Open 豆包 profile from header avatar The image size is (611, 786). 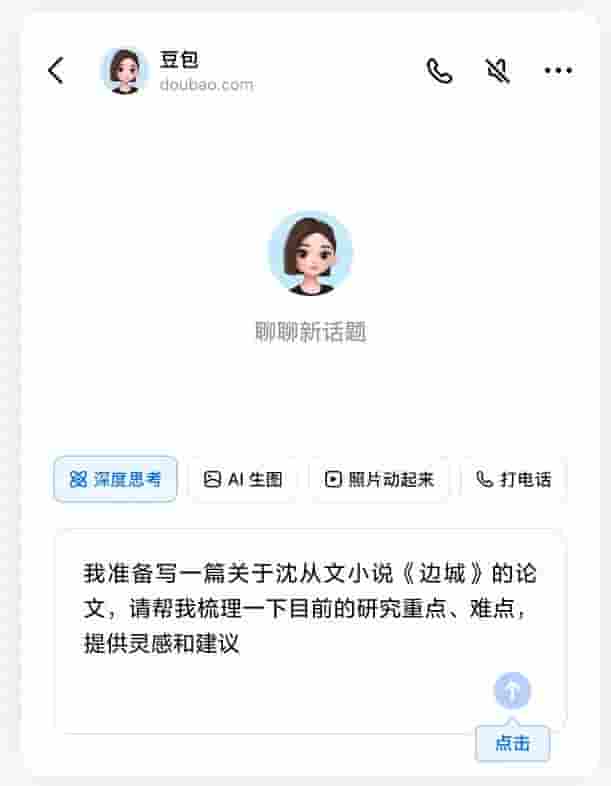pyautogui.click(x=125, y=70)
